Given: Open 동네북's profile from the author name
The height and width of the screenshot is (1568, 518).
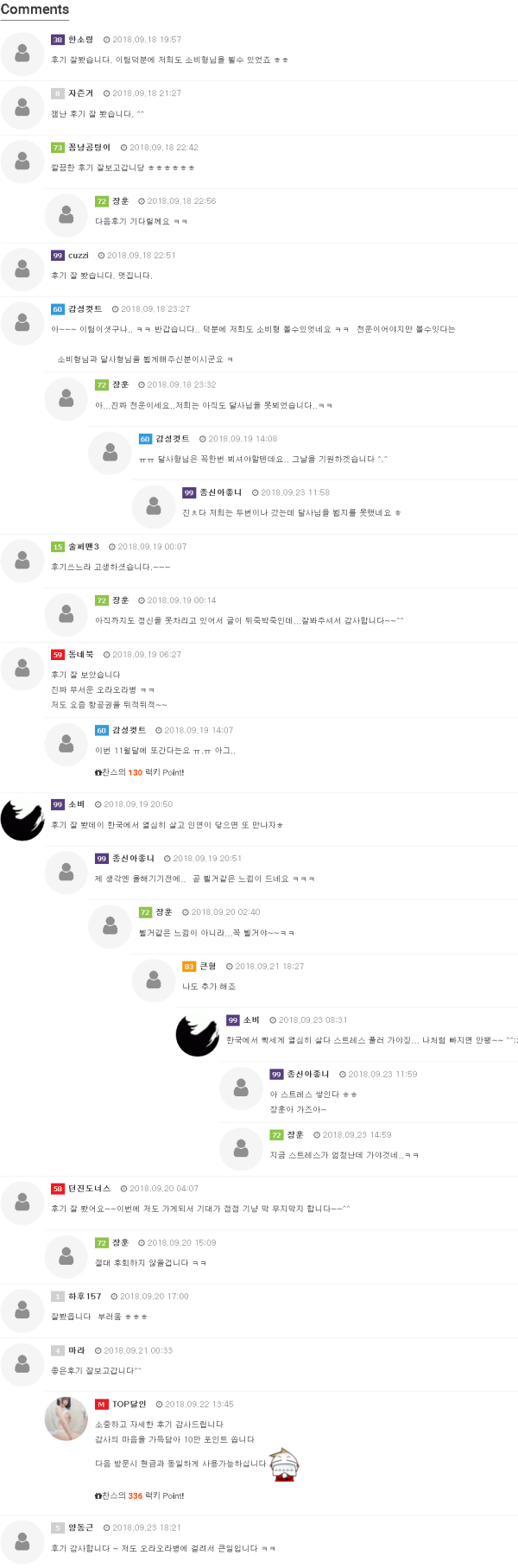Looking at the screenshot, I should tap(80, 655).
